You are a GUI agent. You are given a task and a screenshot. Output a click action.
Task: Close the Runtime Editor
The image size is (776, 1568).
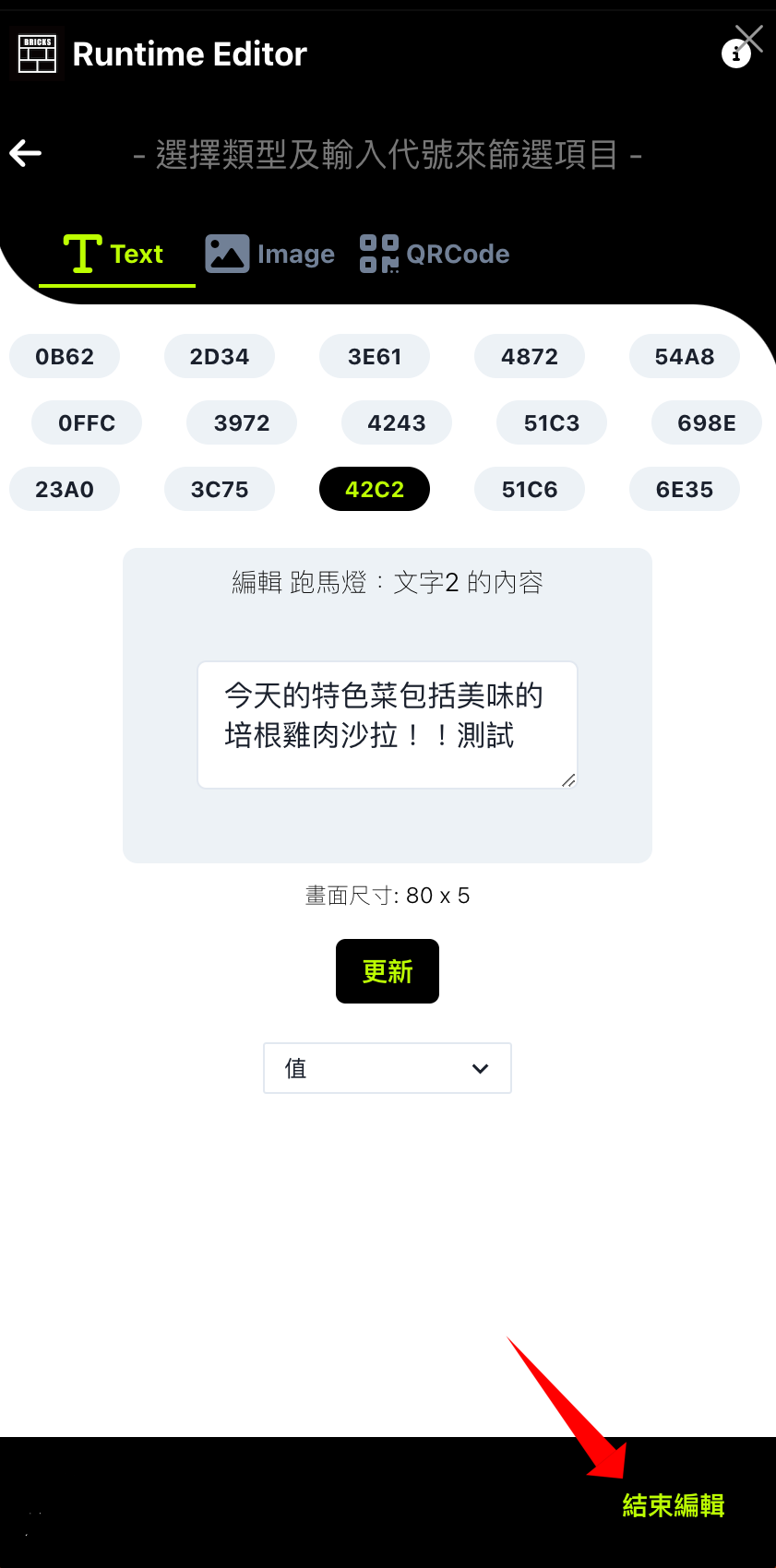(749, 40)
